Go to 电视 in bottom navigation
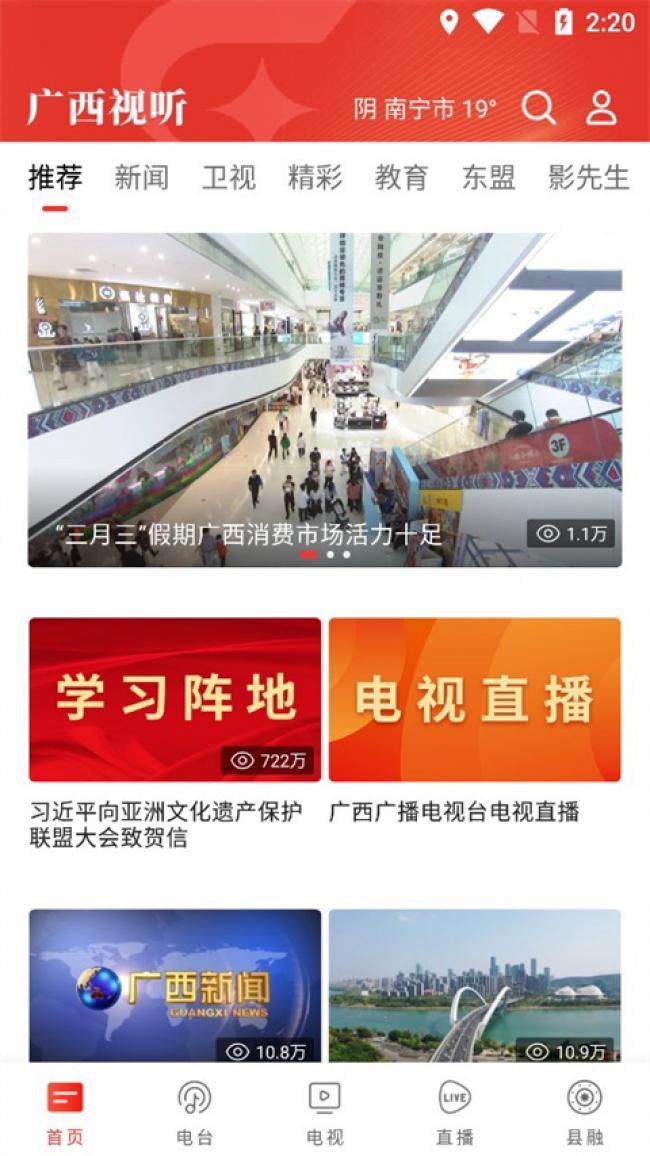The width and height of the screenshot is (650, 1156). pos(324,1113)
